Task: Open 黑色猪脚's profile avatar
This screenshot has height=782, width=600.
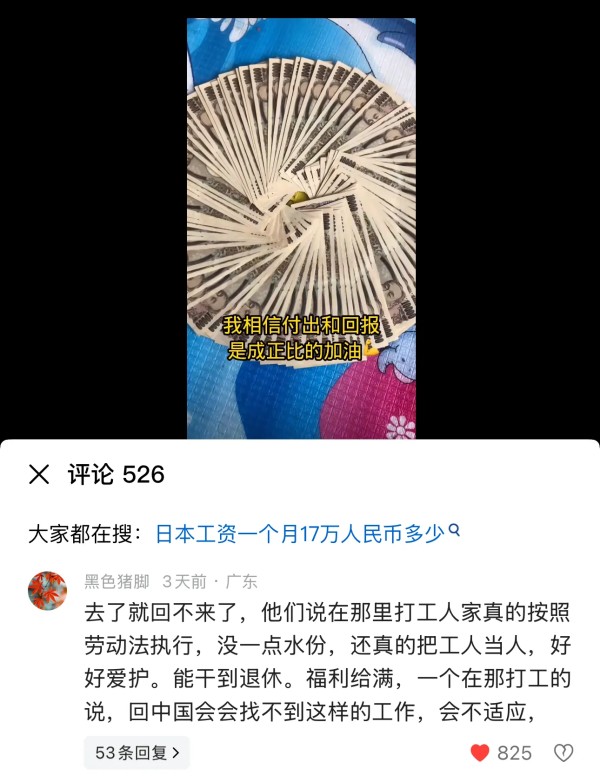Action: 47,591
